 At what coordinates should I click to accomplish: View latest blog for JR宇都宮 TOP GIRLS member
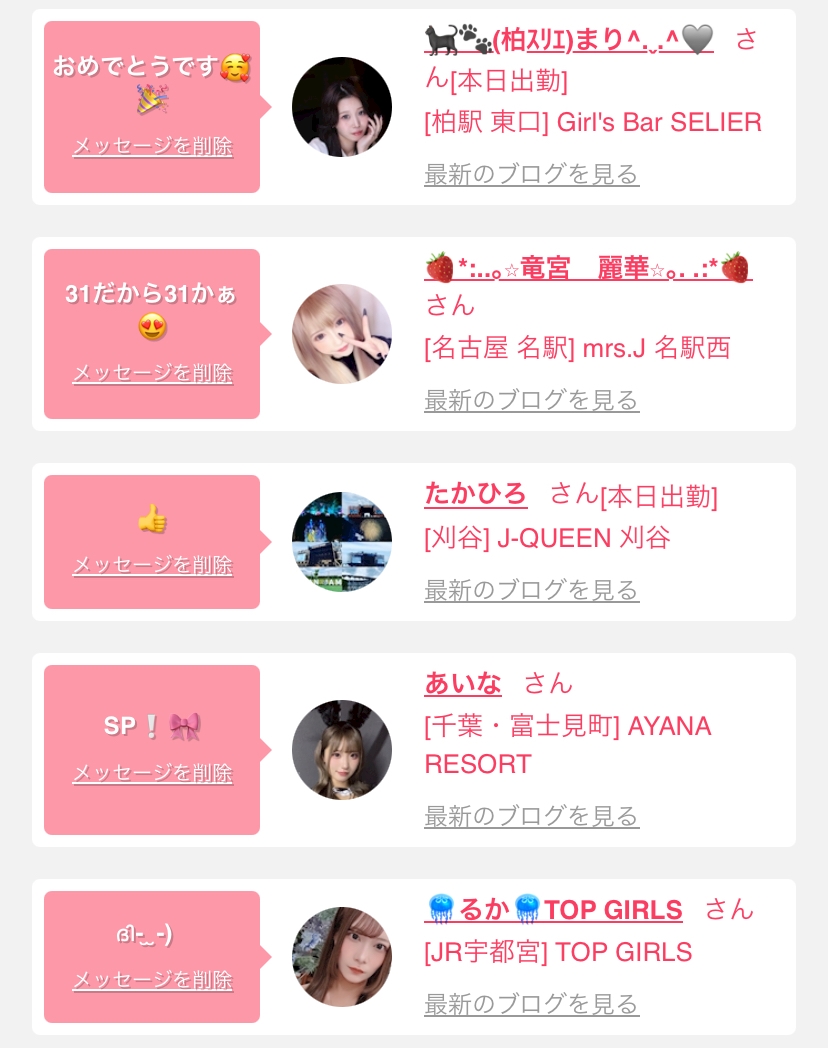pos(531,1003)
